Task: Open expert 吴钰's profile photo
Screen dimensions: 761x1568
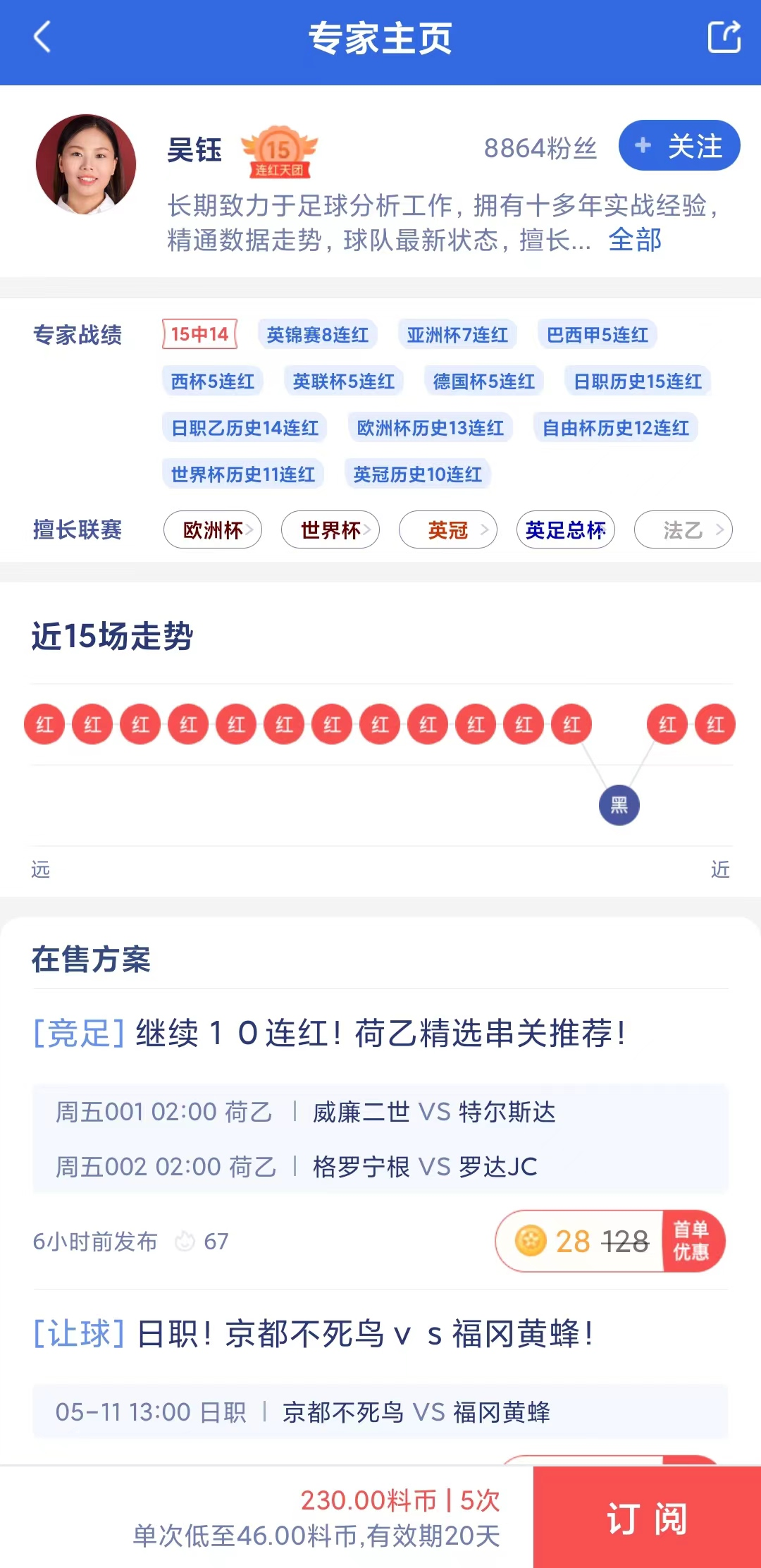Action: 86,164
